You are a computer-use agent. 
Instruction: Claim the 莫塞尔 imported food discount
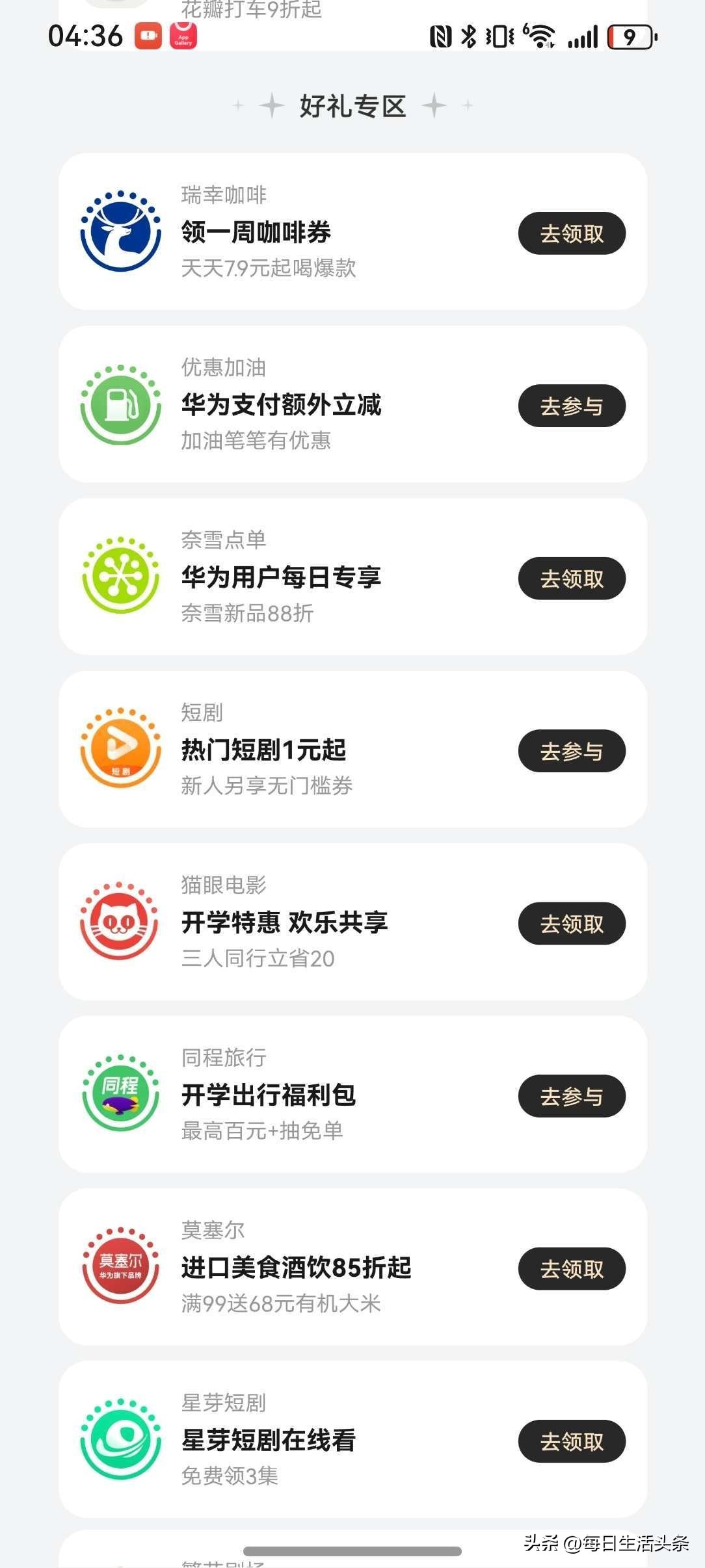[572, 1269]
